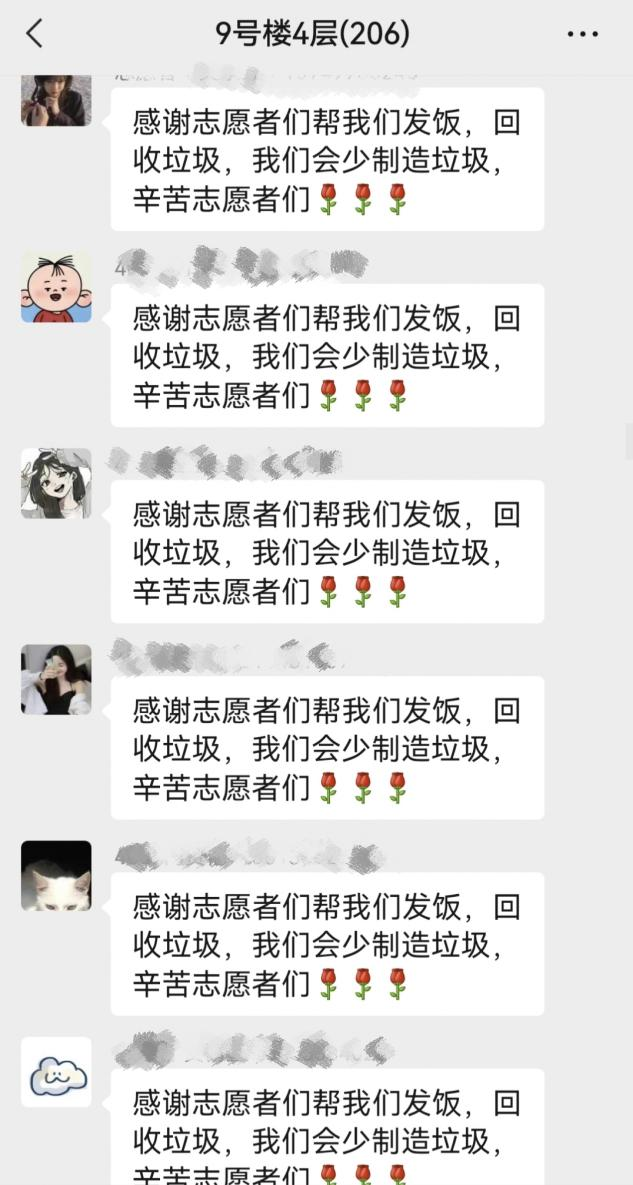View profile of the black-and-white anime girl avatar
The image size is (633, 1185).
click(56, 483)
